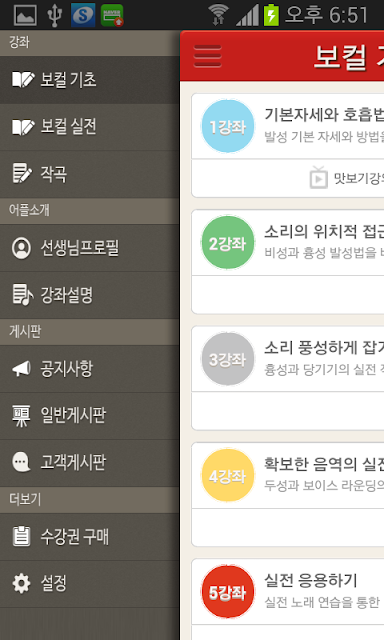Go to 수강권 구매
The height and width of the screenshot is (640, 384).
89,536
